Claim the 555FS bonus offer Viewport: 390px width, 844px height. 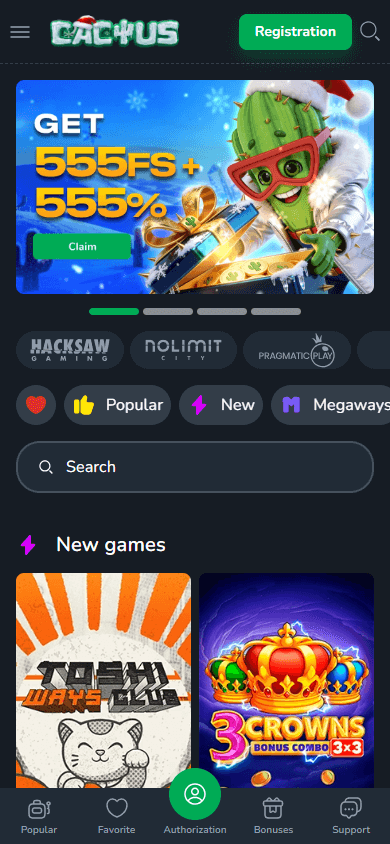tap(82, 247)
